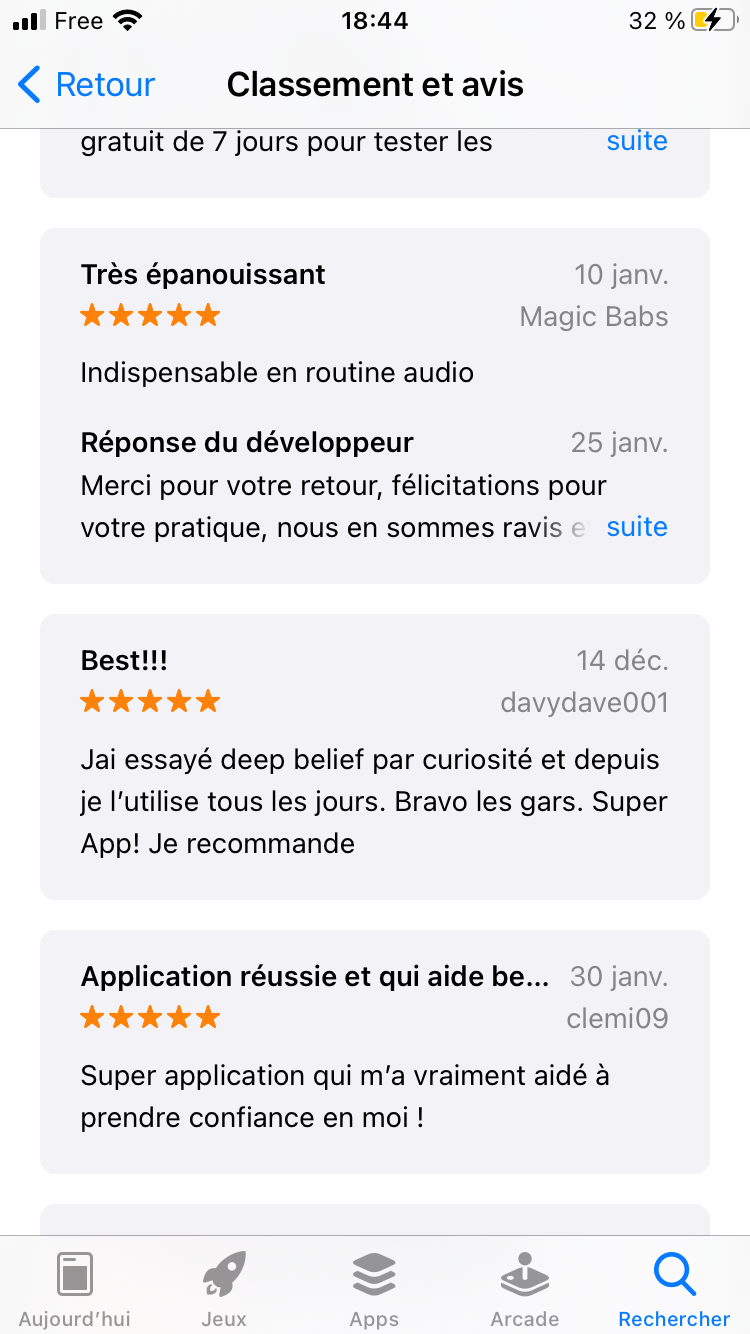The image size is (750, 1334).
Task: Select the Rechercher tab
Action: (674, 1289)
